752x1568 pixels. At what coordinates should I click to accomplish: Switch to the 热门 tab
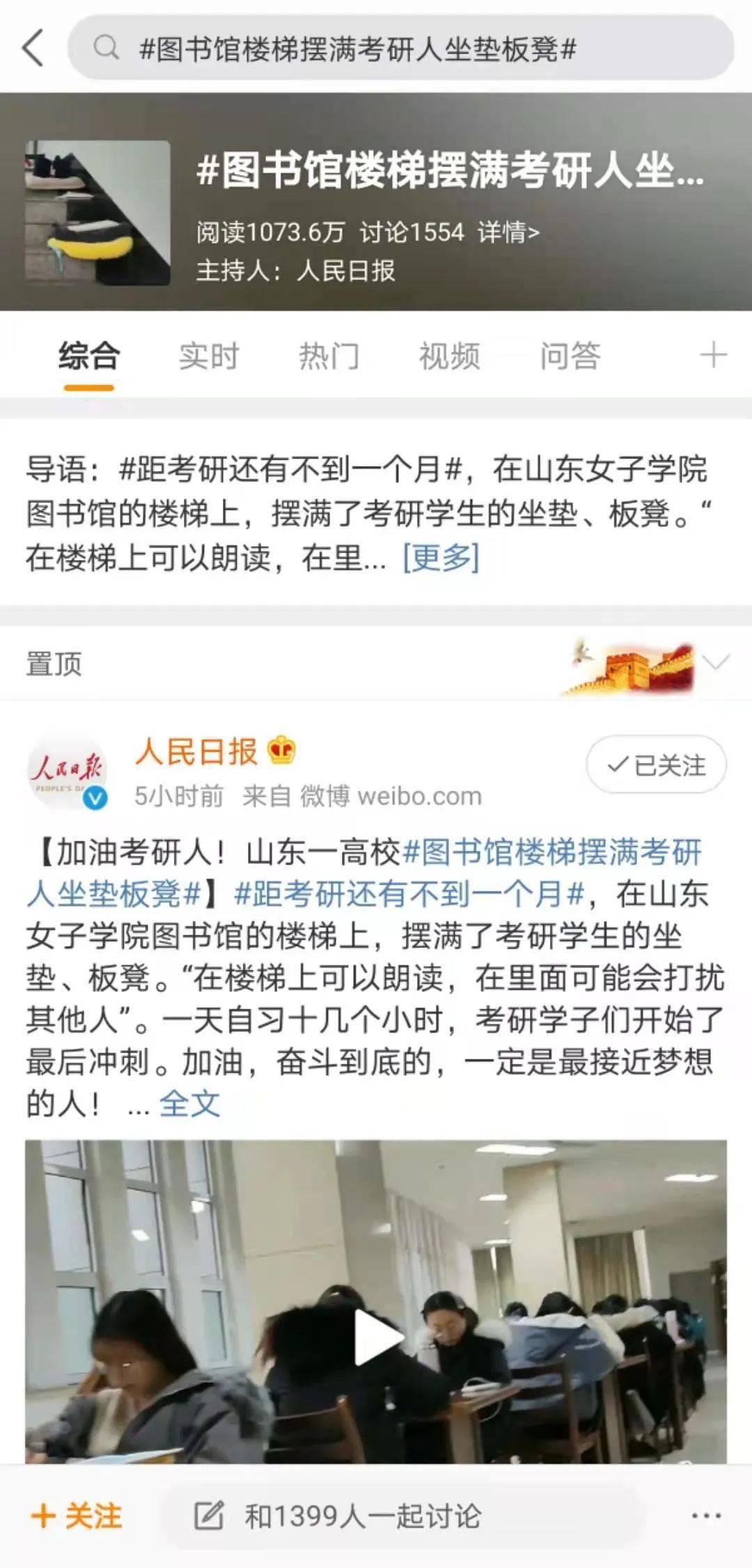pos(329,356)
